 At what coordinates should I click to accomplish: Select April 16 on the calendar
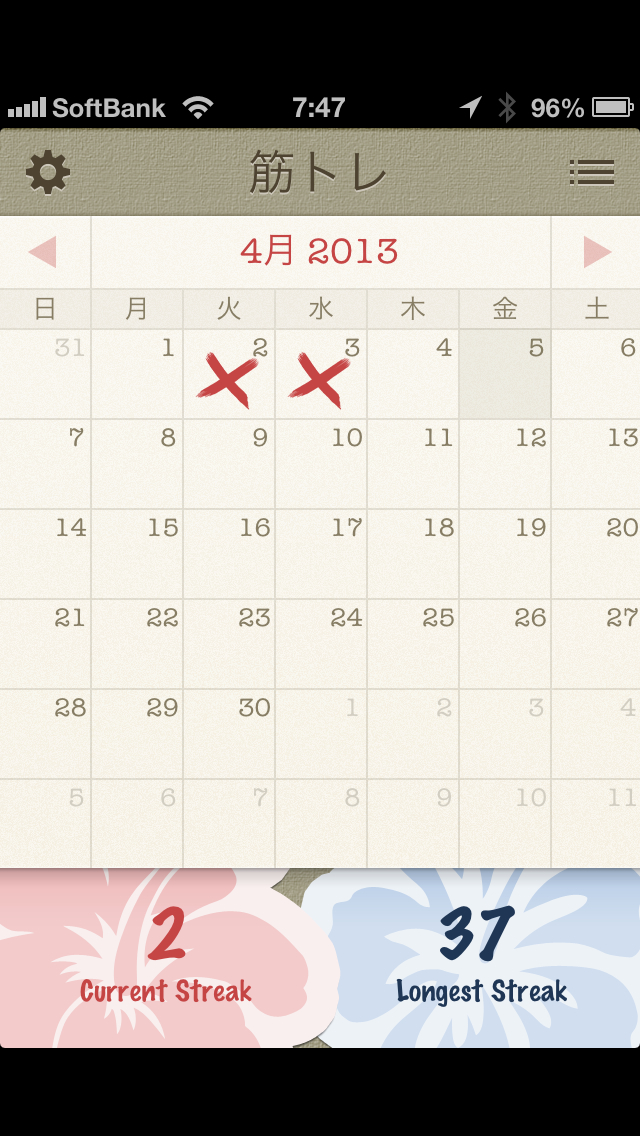pos(229,555)
